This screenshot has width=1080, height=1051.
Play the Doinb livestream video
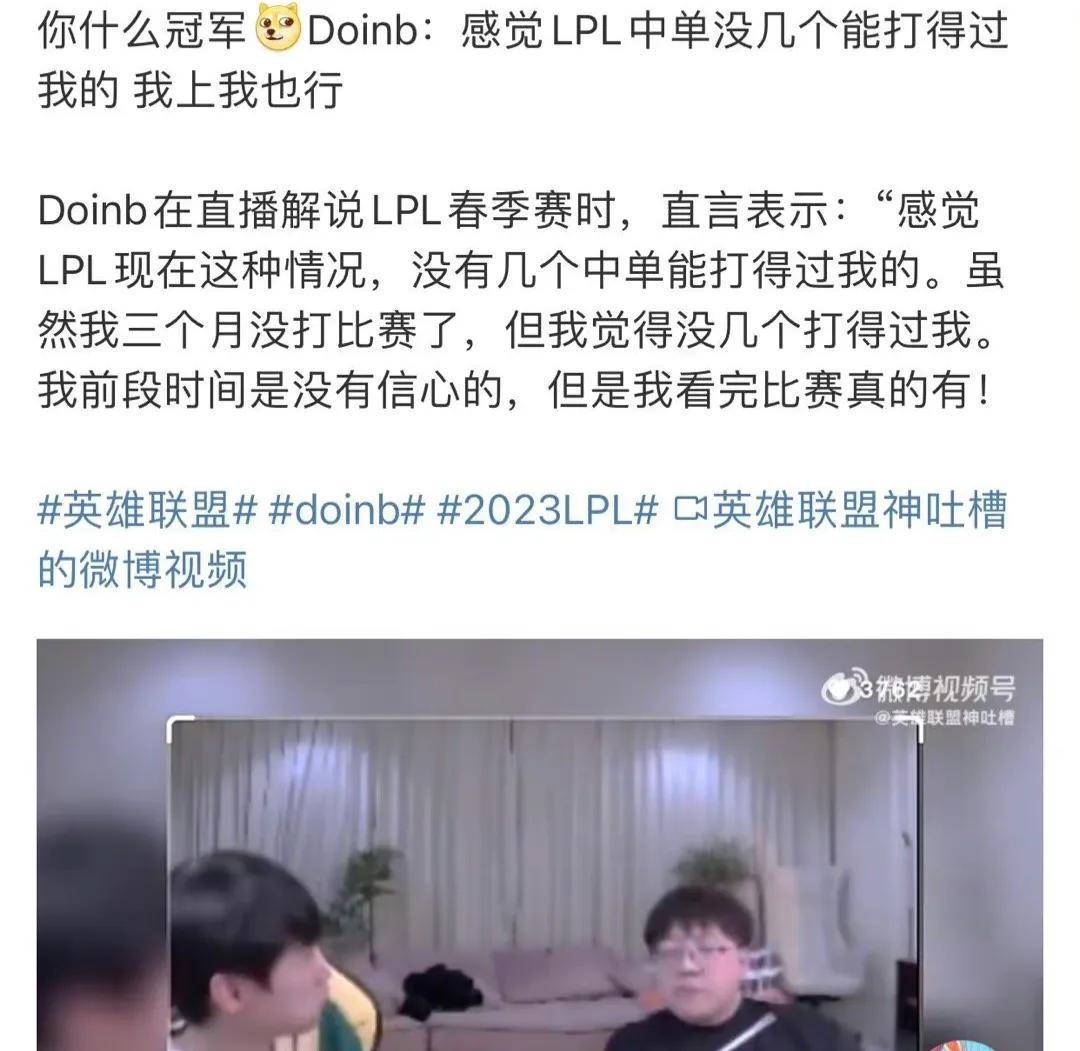[540, 850]
